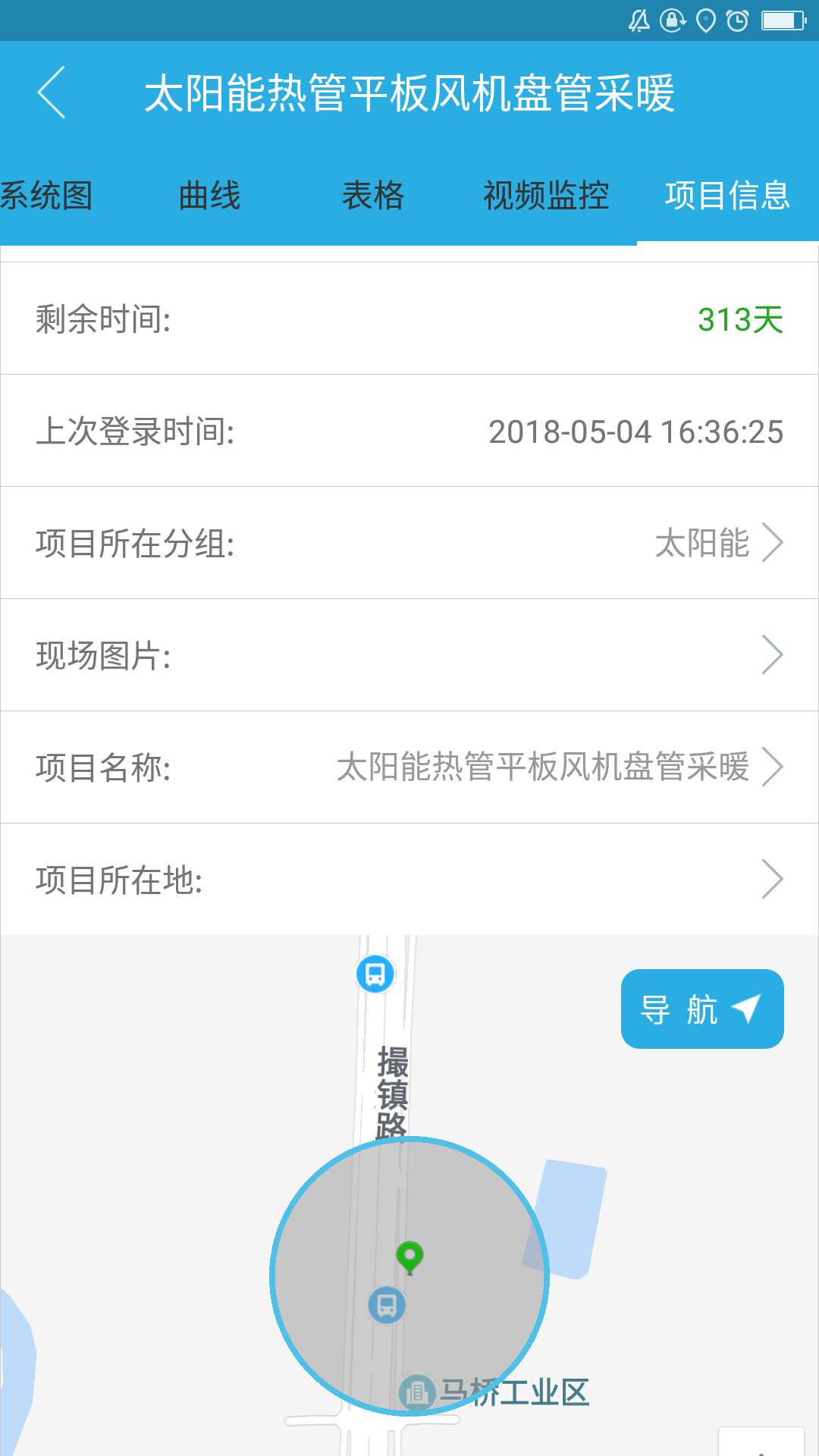Switch to the 系统图 tab
The image size is (819, 1456).
[47, 196]
